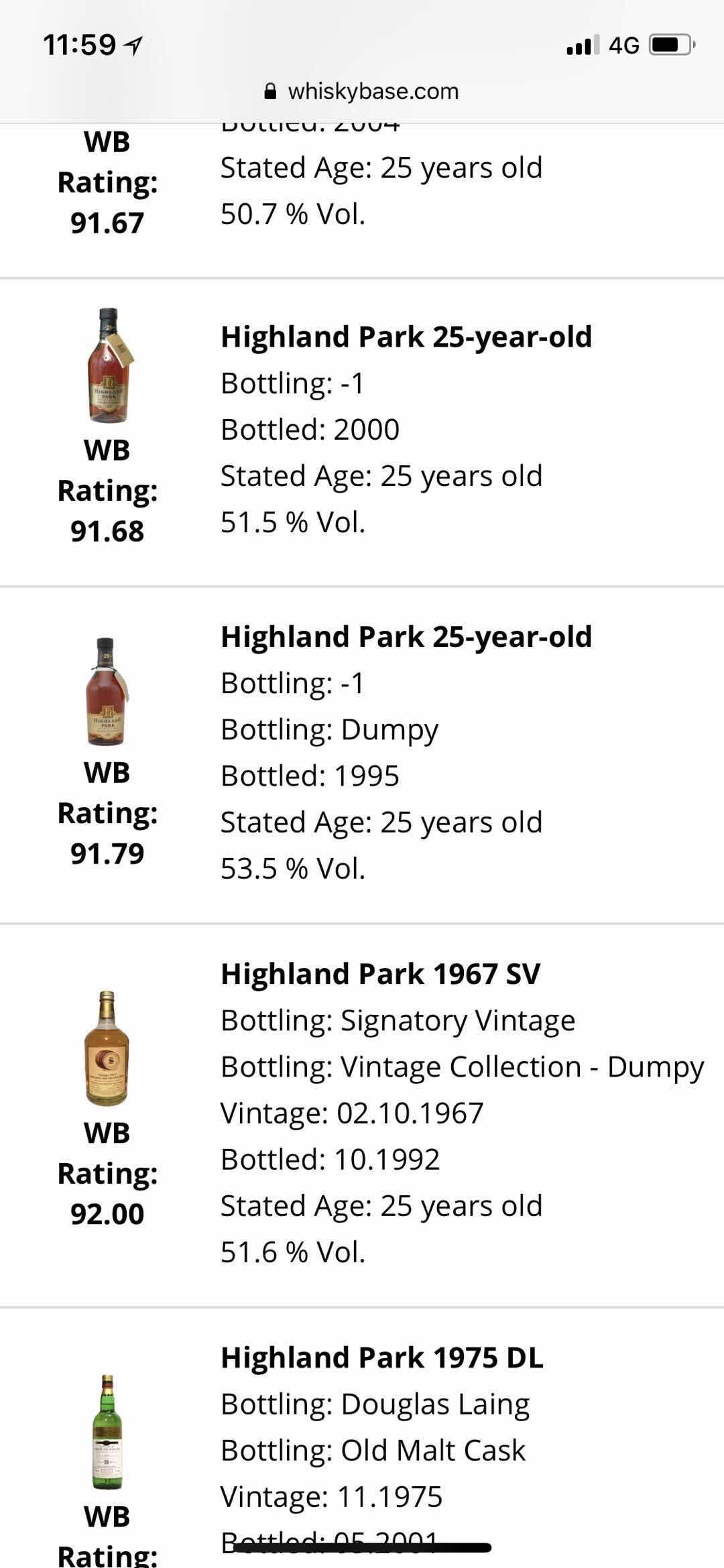View bottle image of Highland Park 1967 SV
Viewport: 724px width, 1568px height.
[x=107, y=1048]
